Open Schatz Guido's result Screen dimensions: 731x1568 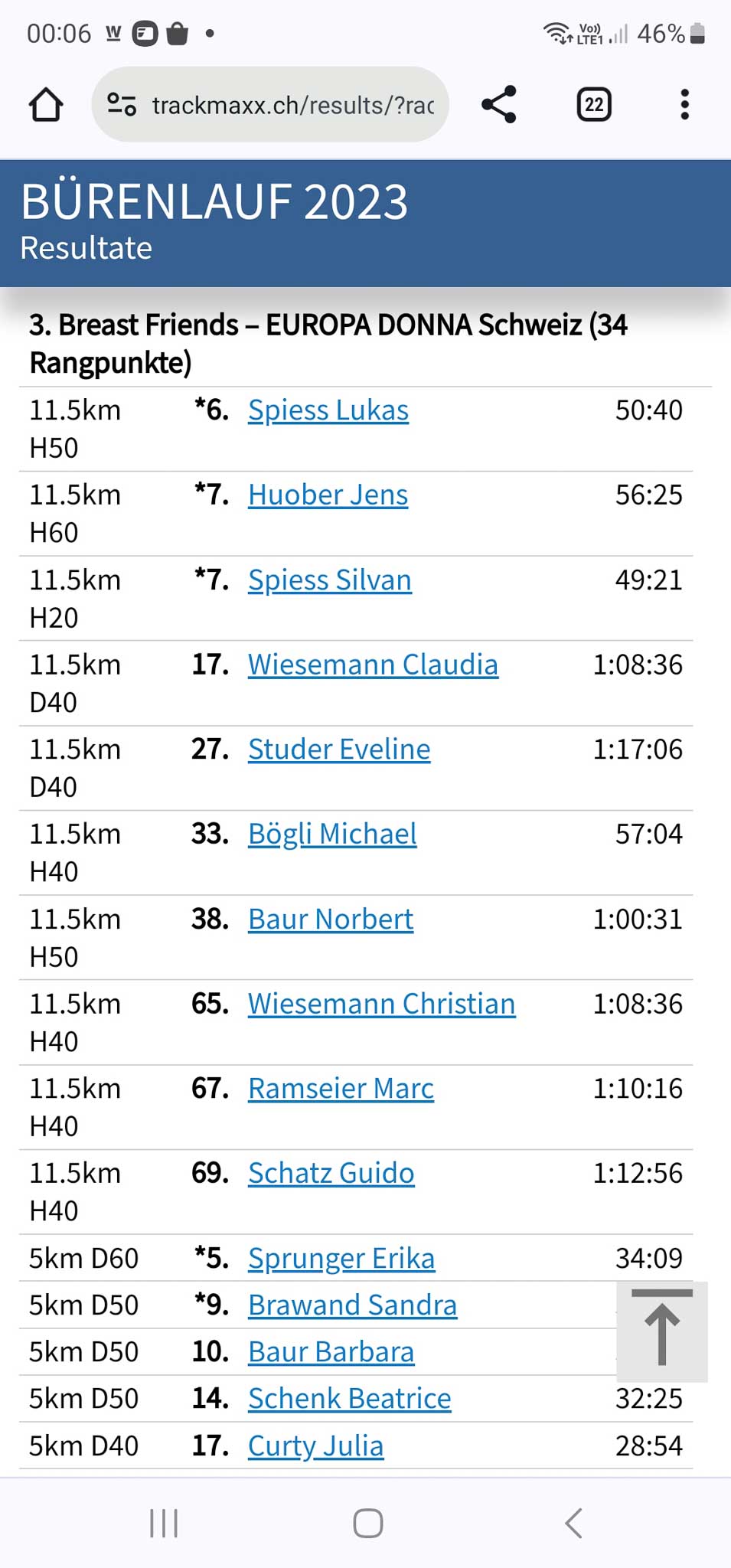coord(331,1174)
